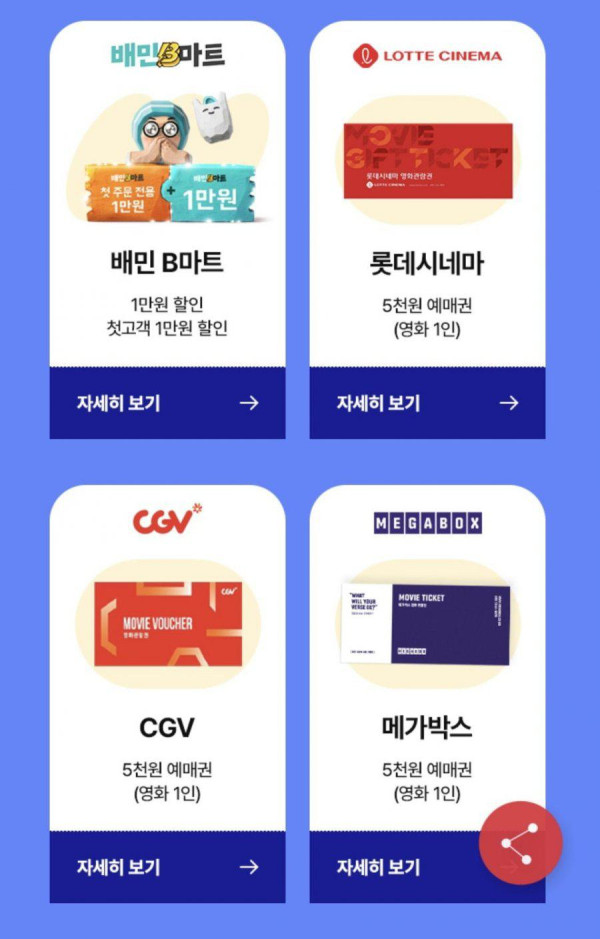Select the 롯데시네마 gift ticket card
Viewport: 600px width, 939px height.
[x=427, y=200]
